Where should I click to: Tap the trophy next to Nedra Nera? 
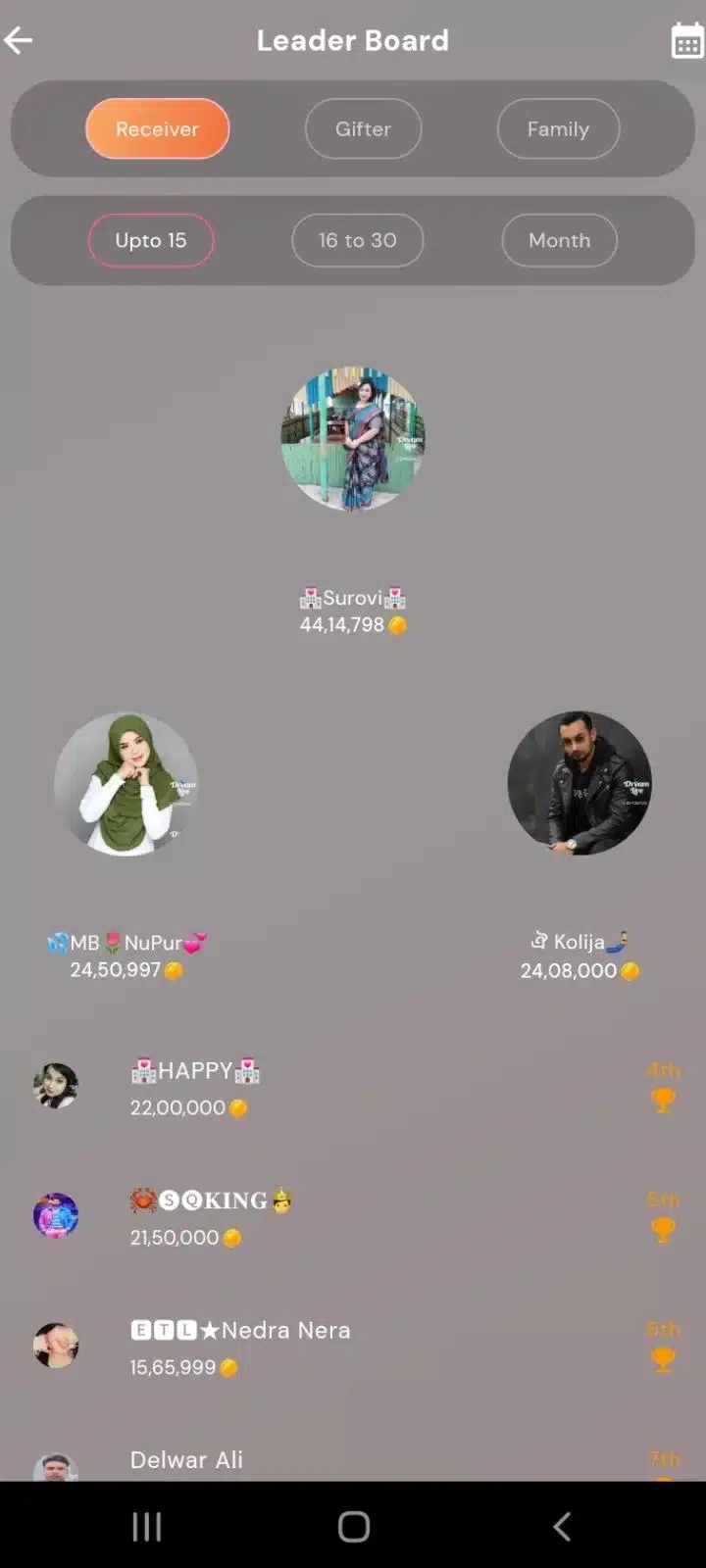pos(663,1360)
